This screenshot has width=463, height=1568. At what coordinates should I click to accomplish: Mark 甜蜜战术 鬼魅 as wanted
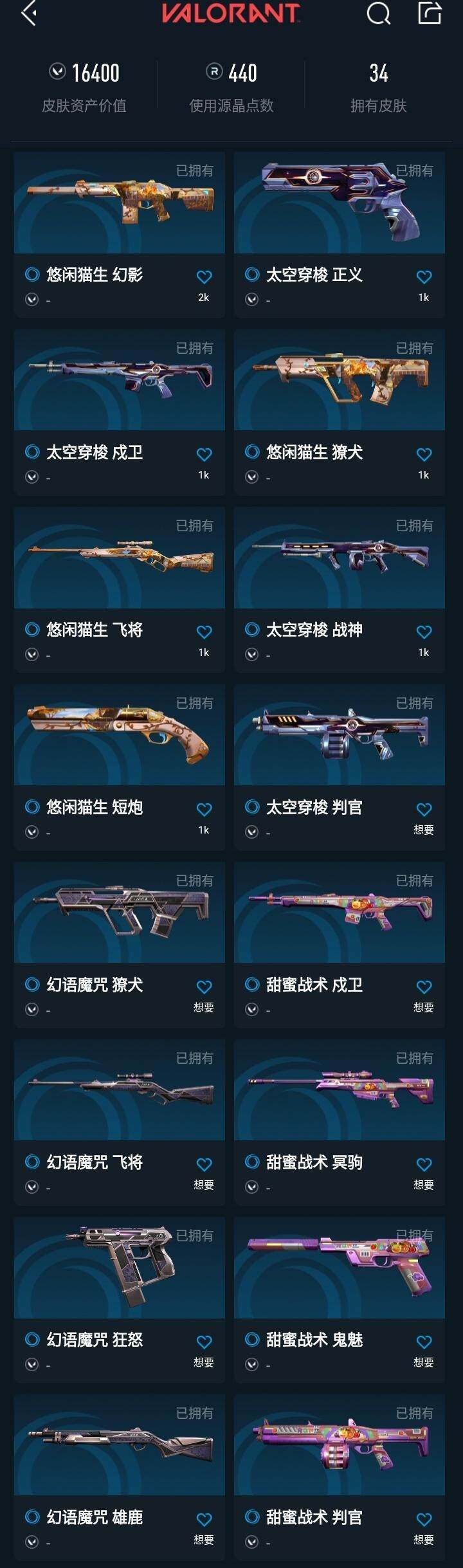pyautogui.click(x=424, y=1342)
